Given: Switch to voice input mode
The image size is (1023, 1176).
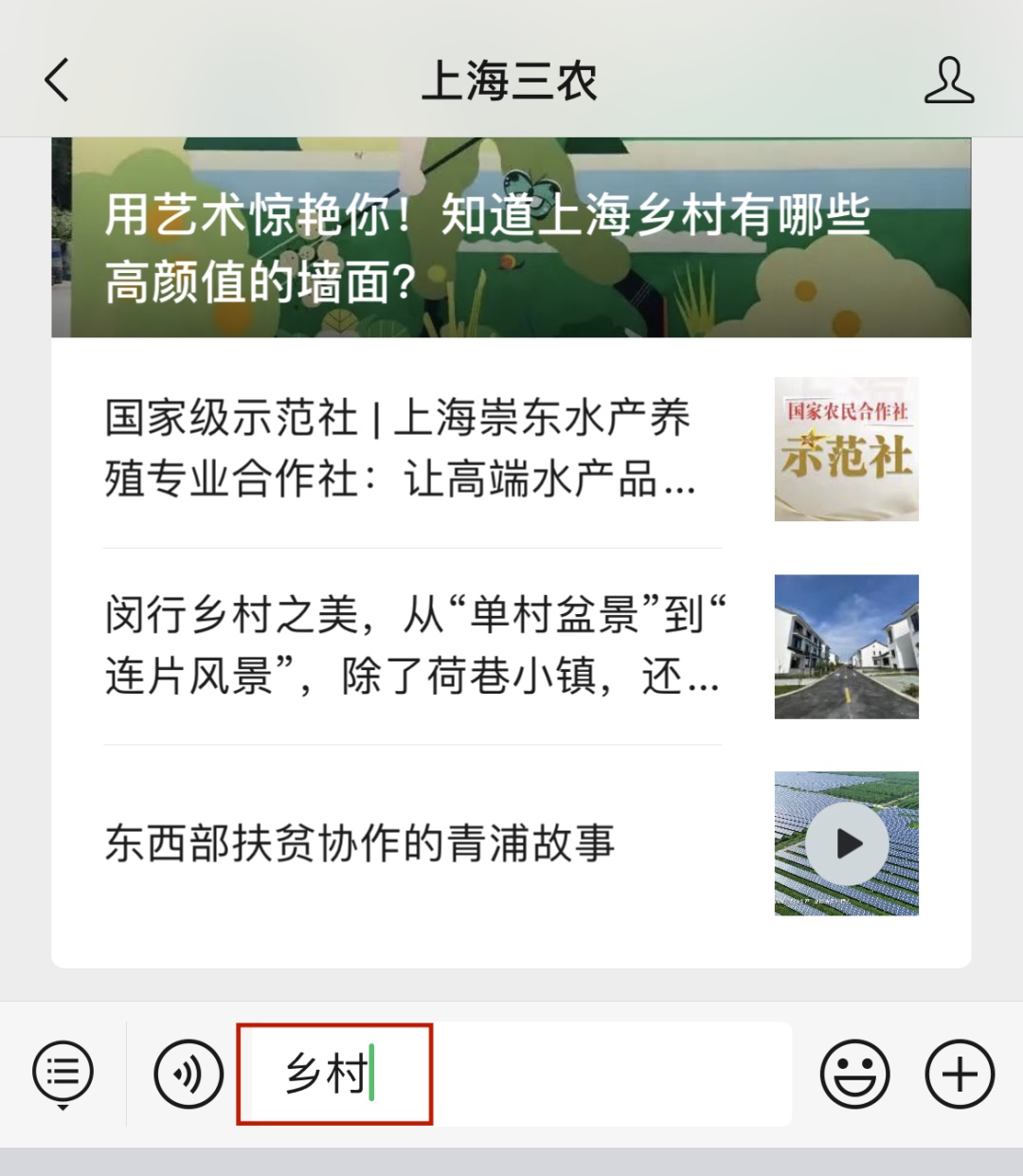Looking at the screenshot, I should tap(188, 1074).
